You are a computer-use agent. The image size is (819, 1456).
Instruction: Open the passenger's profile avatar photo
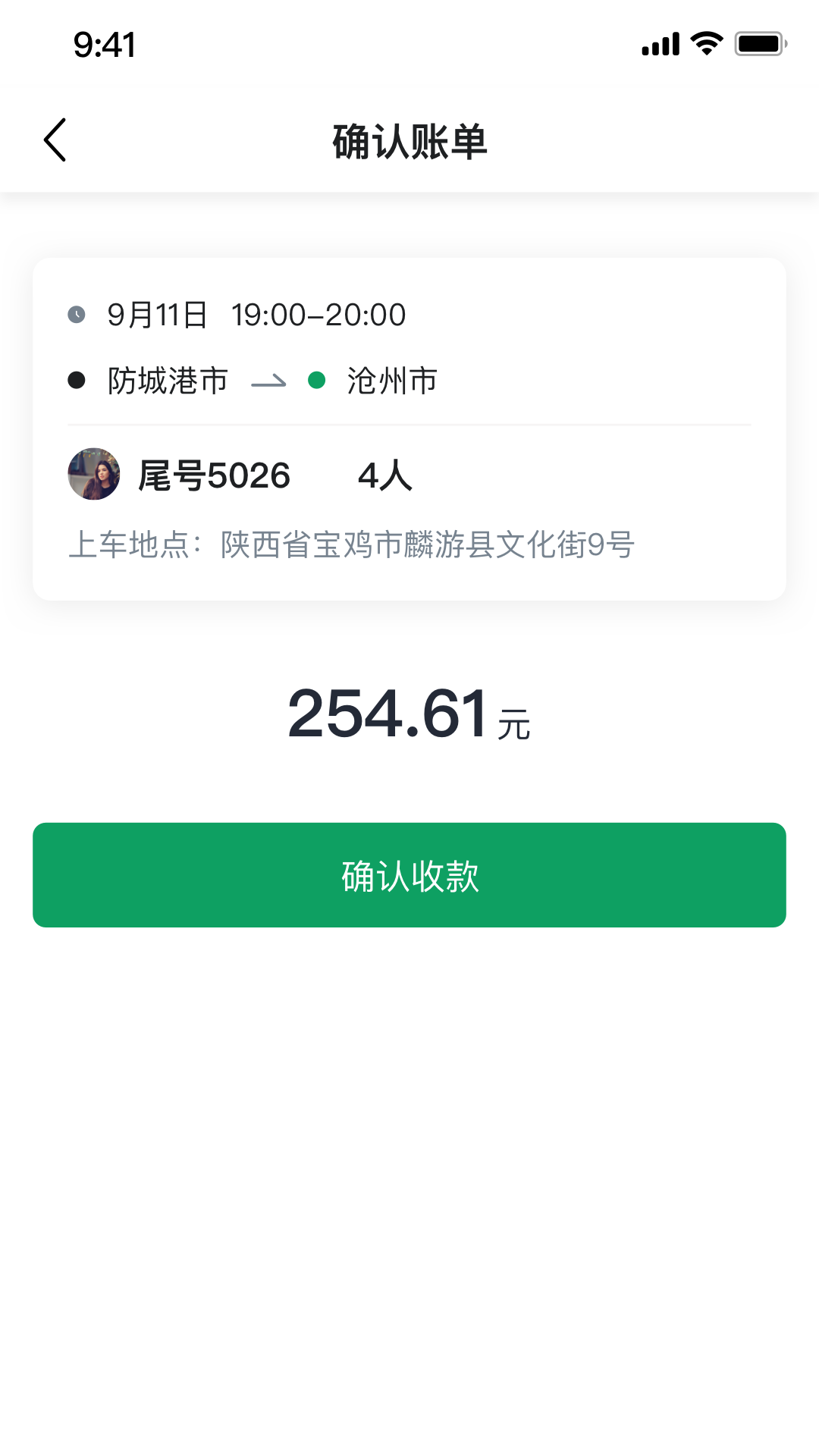[94, 473]
